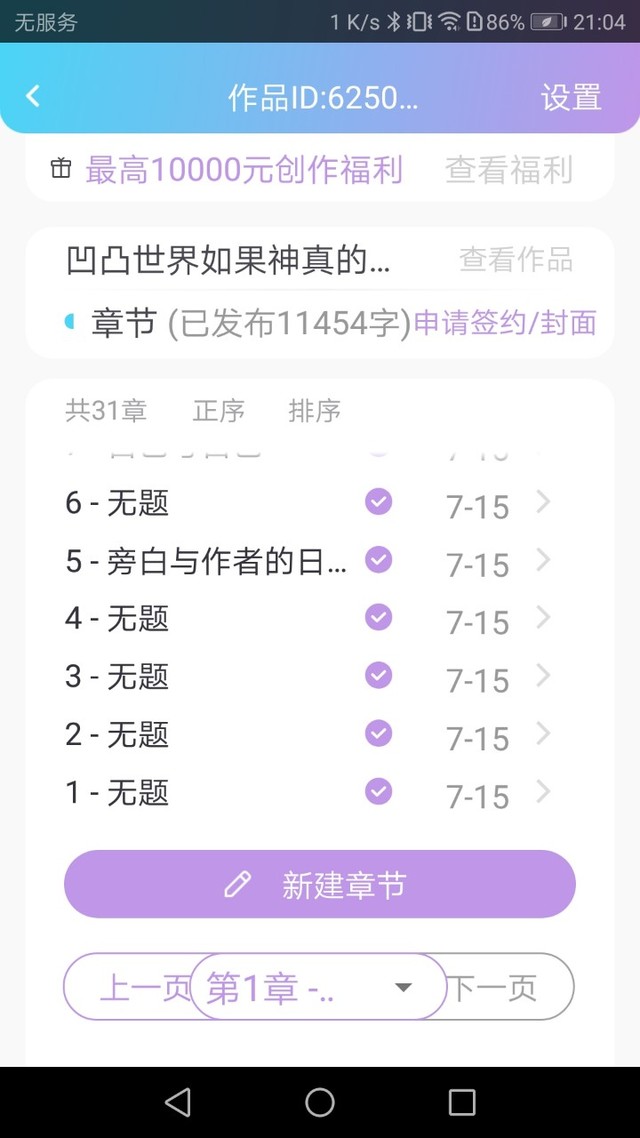
Task: Open chapter 3 - 无题
Action: pyautogui.click(x=308, y=676)
